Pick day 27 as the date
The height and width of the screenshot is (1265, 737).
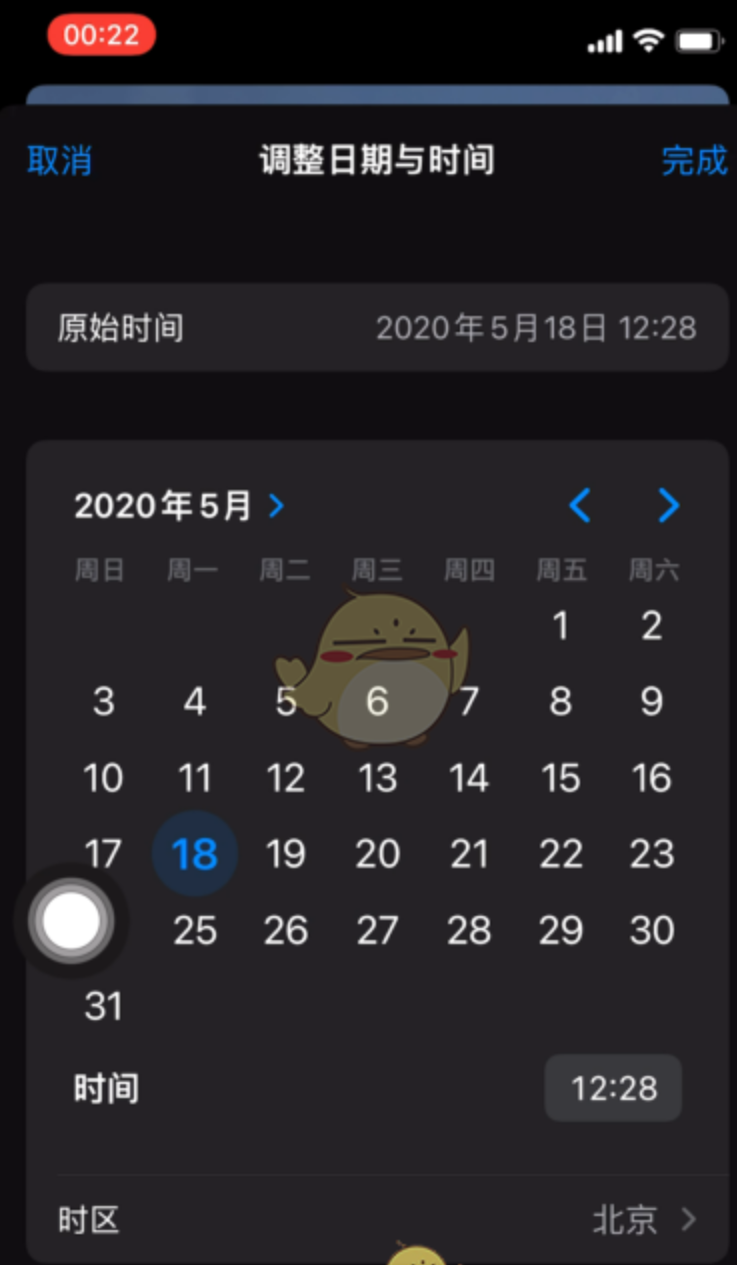click(377, 931)
